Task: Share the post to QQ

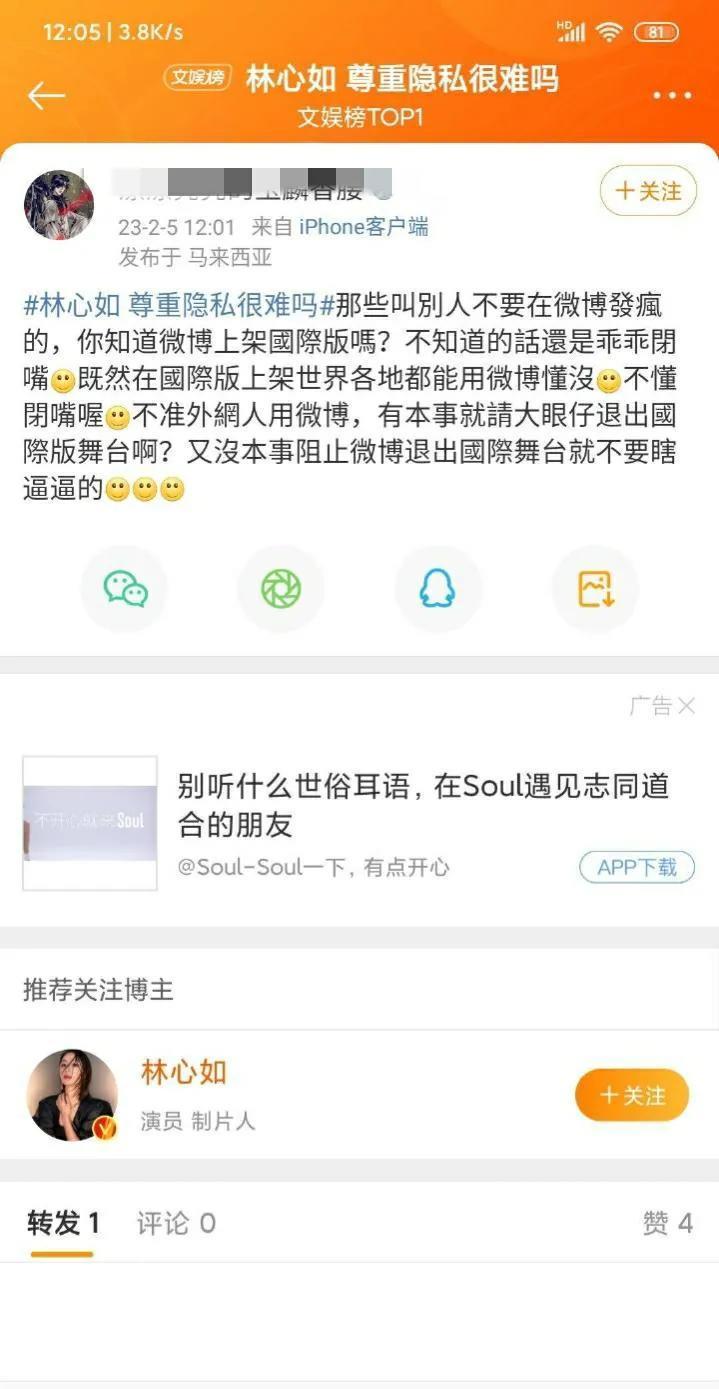Action: pos(437,589)
